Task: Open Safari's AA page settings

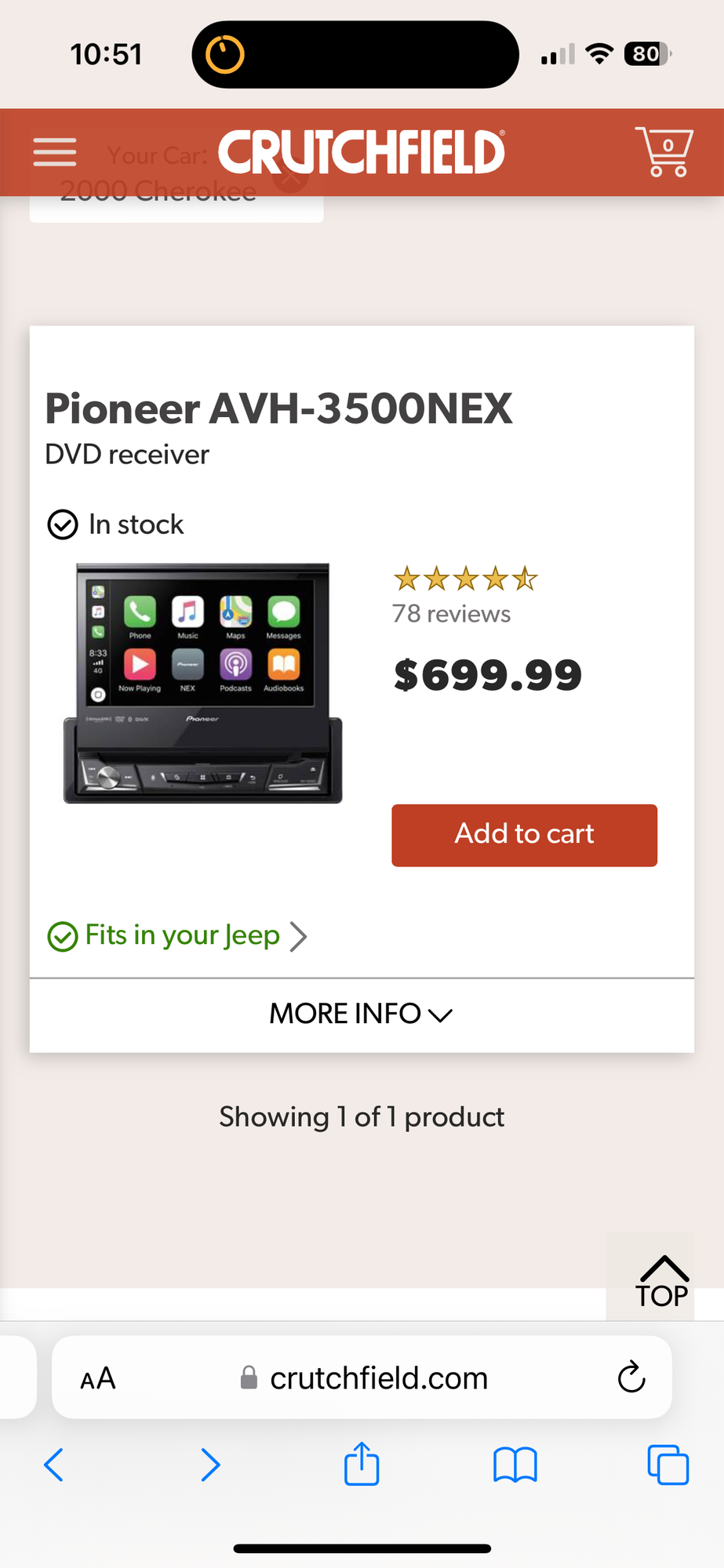Action: tap(98, 1378)
